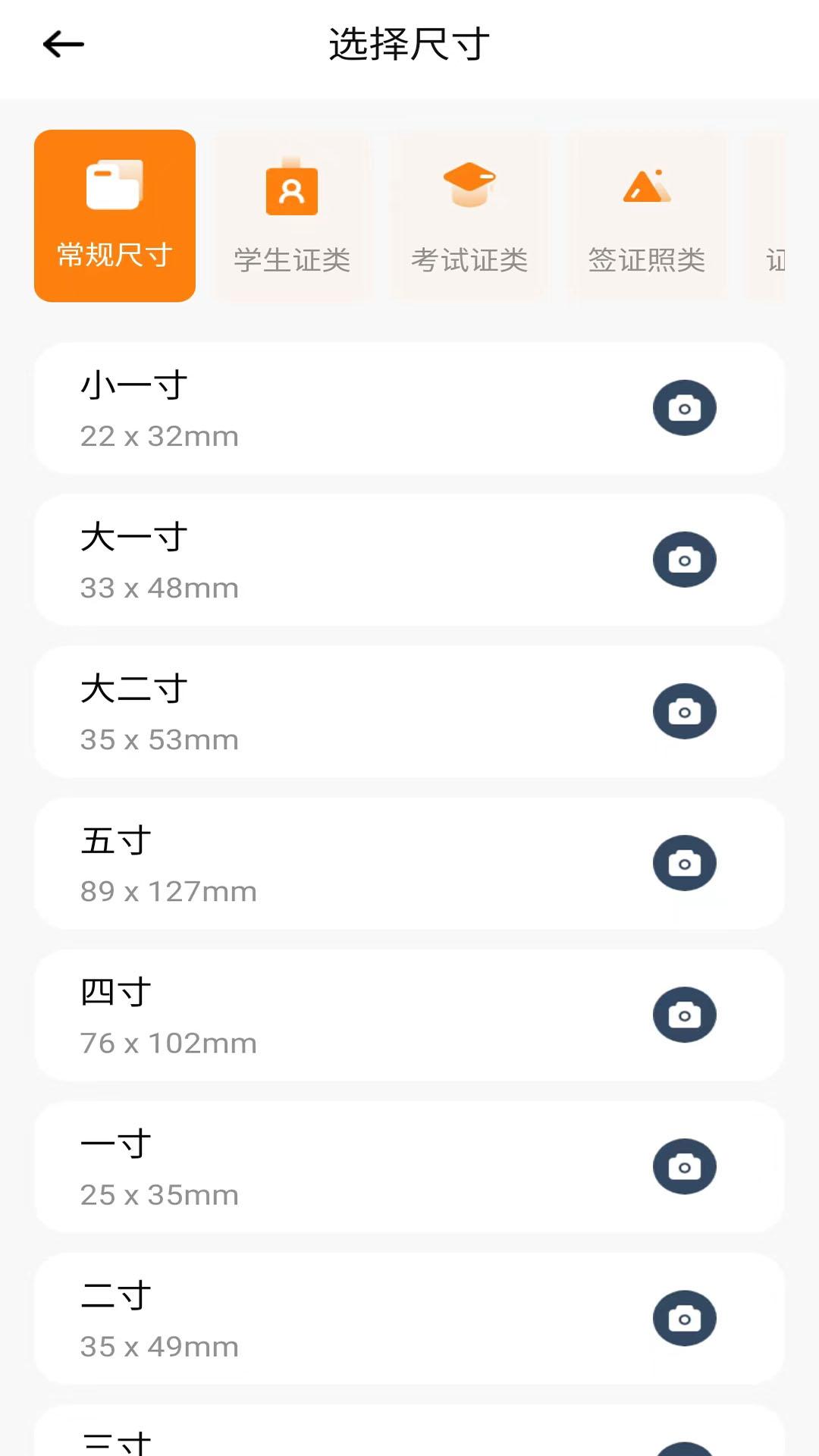Select the 大二寸 35 x 53mm size card
Screen dimensions: 819x1456
(341, 713)
